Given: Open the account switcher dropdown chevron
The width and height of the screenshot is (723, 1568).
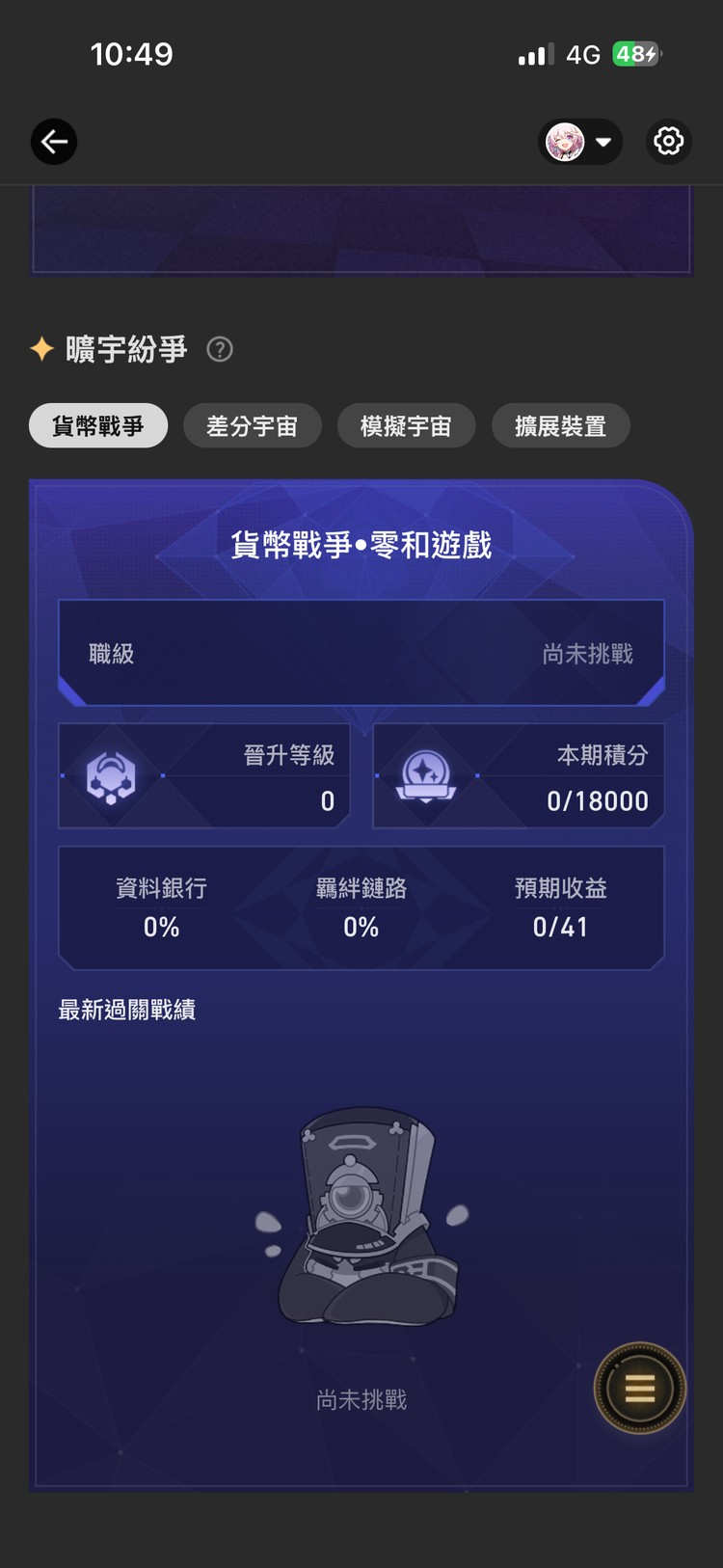Looking at the screenshot, I should pyautogui.click(x=605, y=143).
